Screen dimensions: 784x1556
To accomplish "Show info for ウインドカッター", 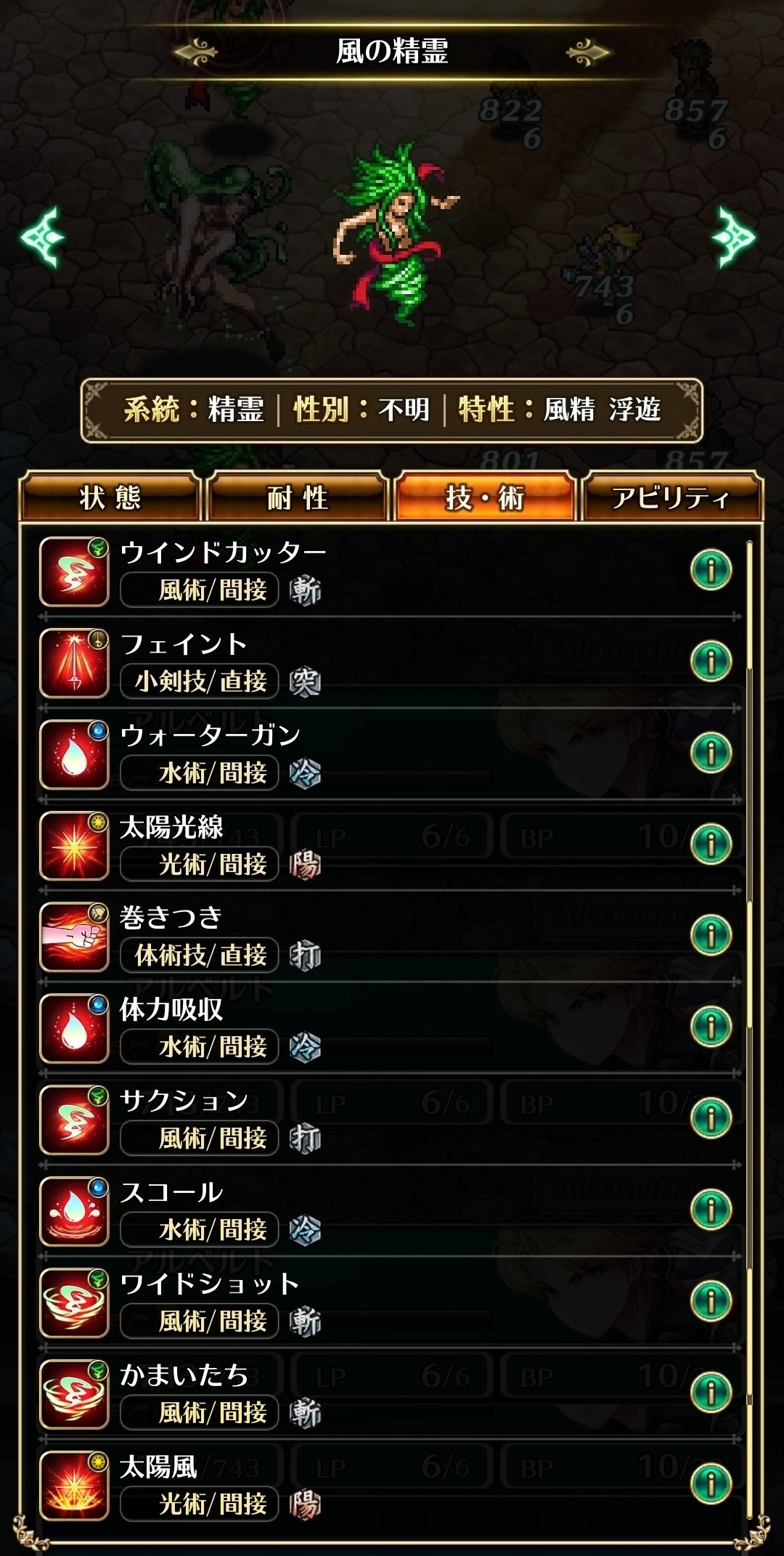I will (x=711, y=570).
